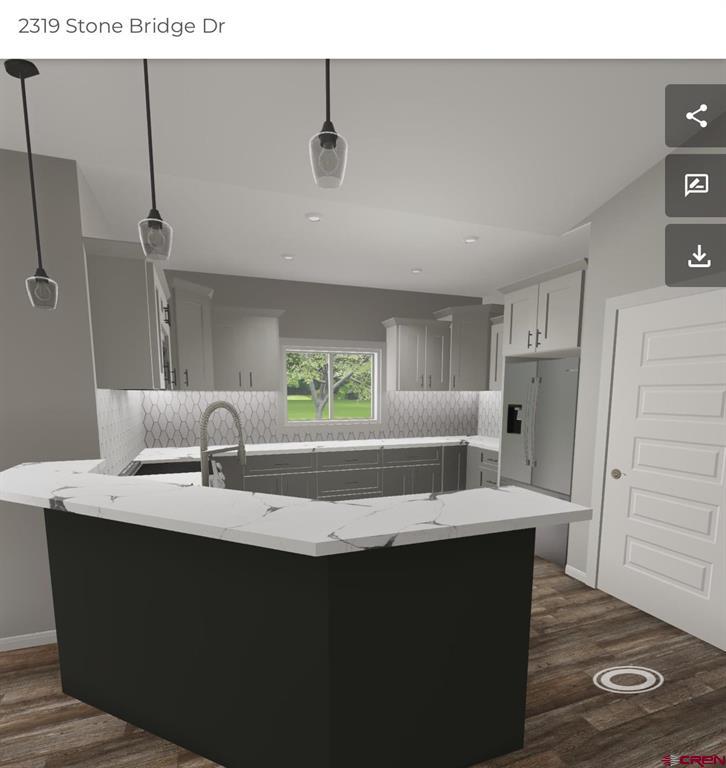Download the photo
Image resolution: width=726 pixels, height=768 pixels.
[x=698, y=256]
